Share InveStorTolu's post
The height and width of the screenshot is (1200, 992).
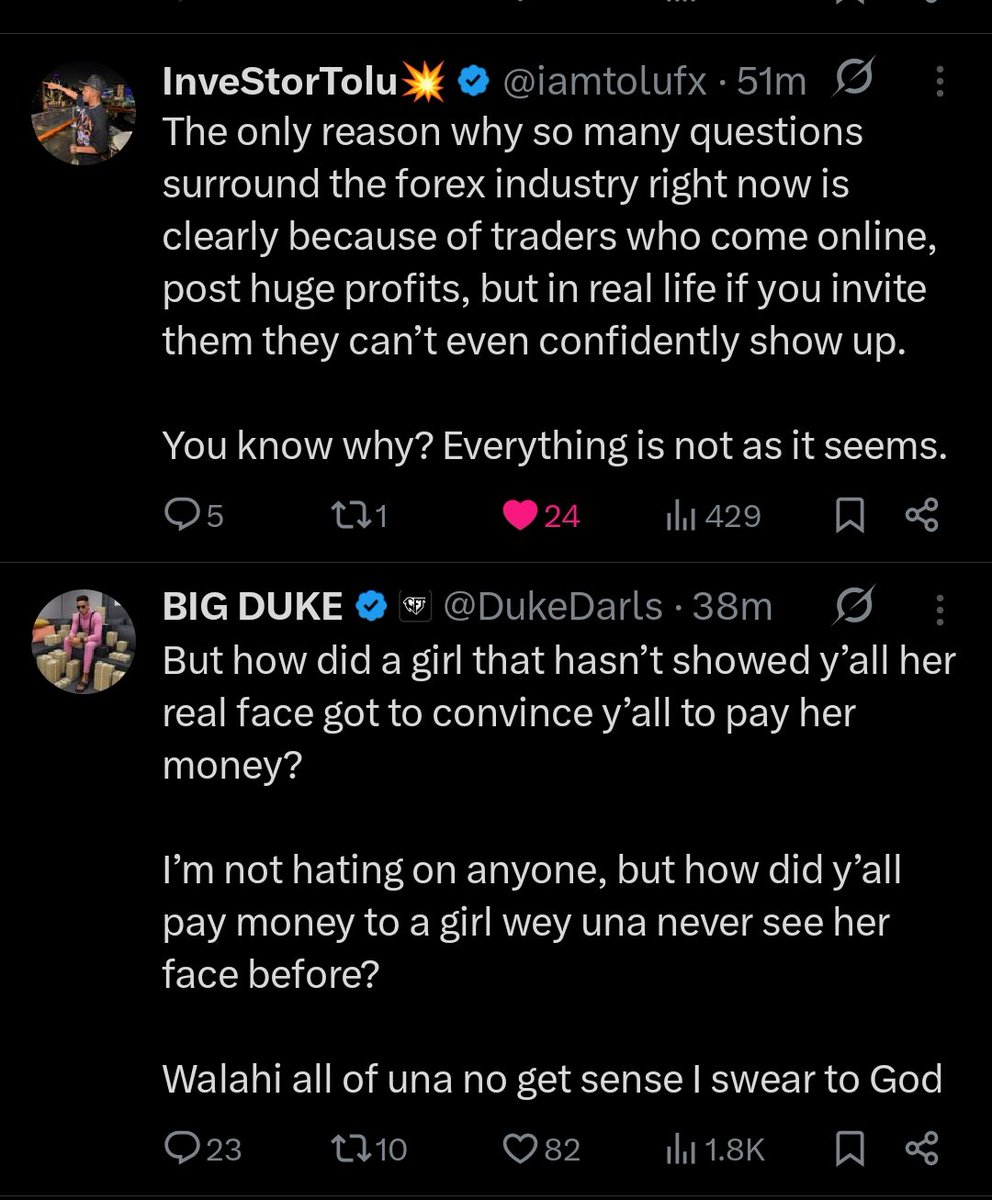click(921, 516)
